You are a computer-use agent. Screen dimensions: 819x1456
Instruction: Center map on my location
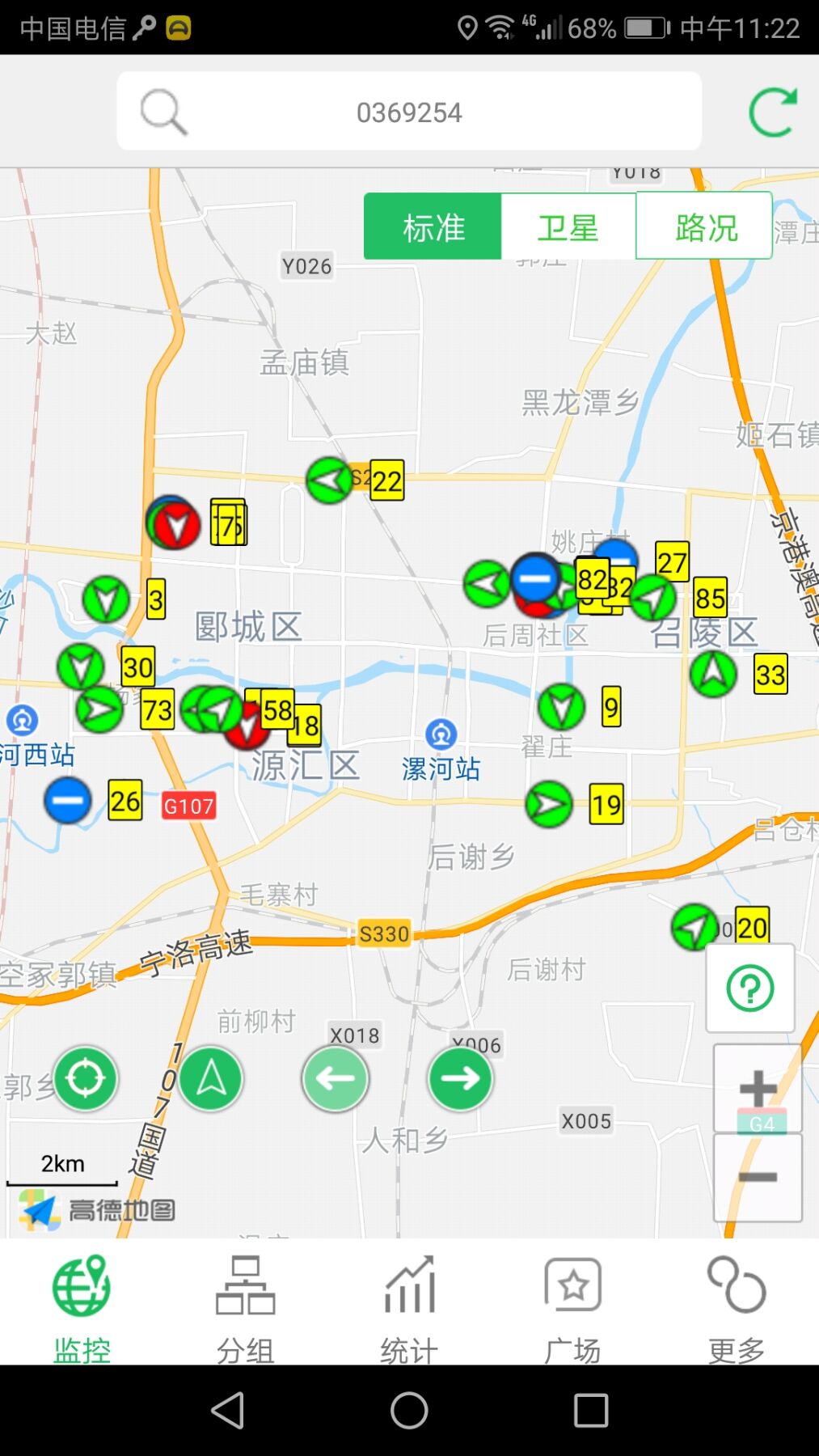tap(86, 1078)
